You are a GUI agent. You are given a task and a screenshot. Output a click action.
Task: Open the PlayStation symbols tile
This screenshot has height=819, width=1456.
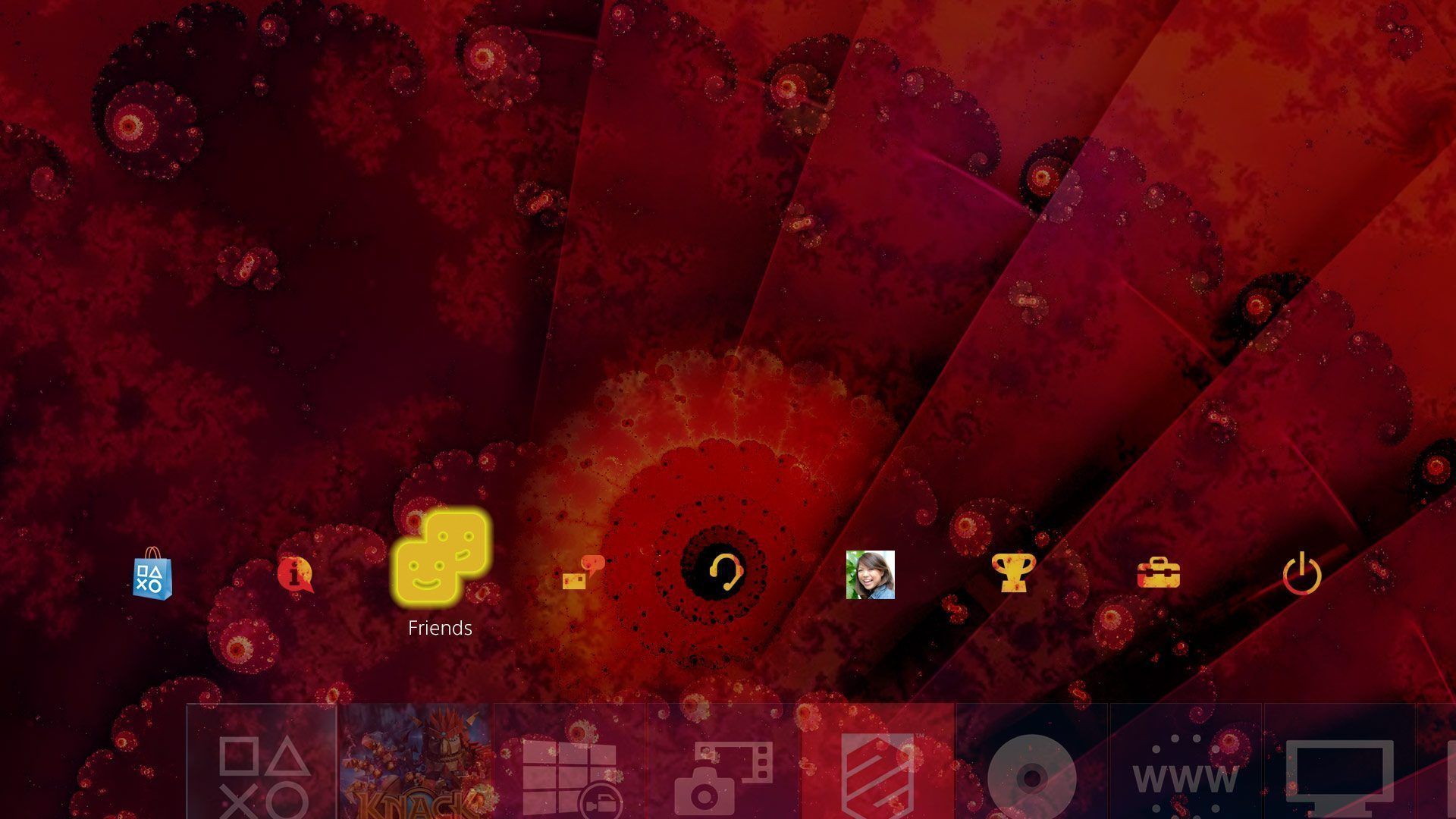[262, 762]
